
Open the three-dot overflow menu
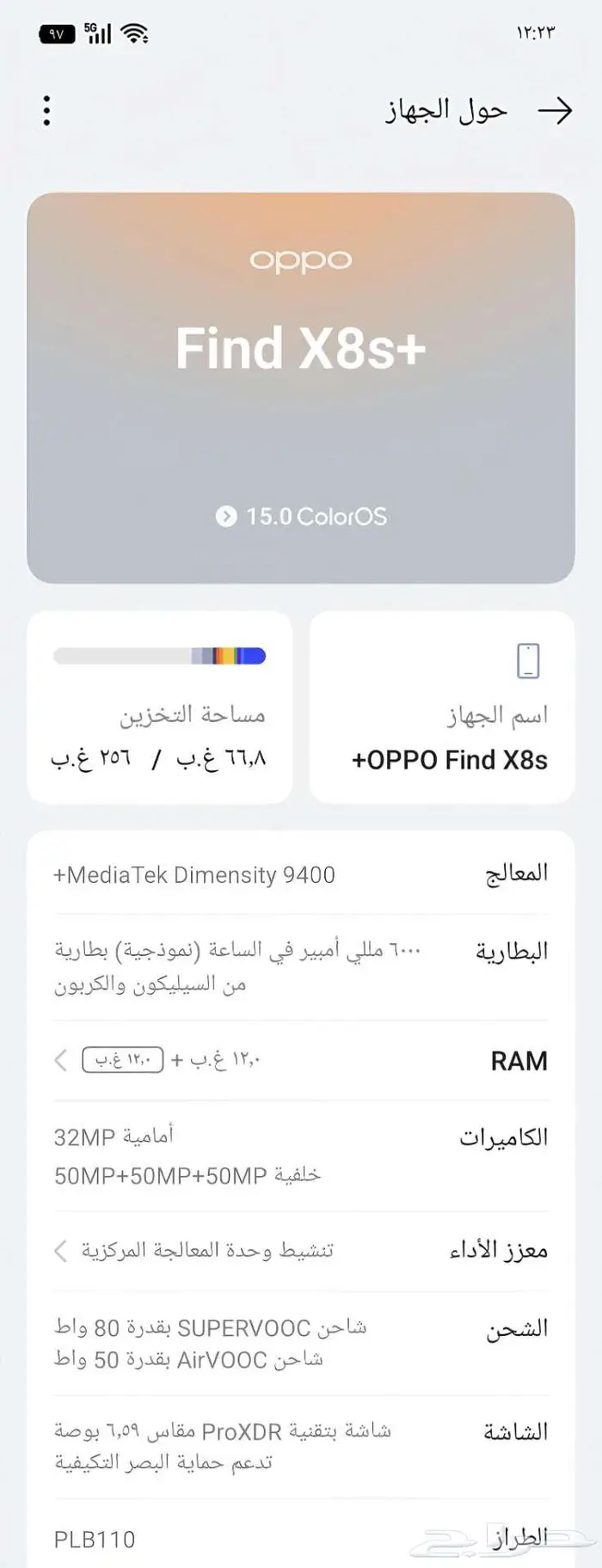coord(46,111)
